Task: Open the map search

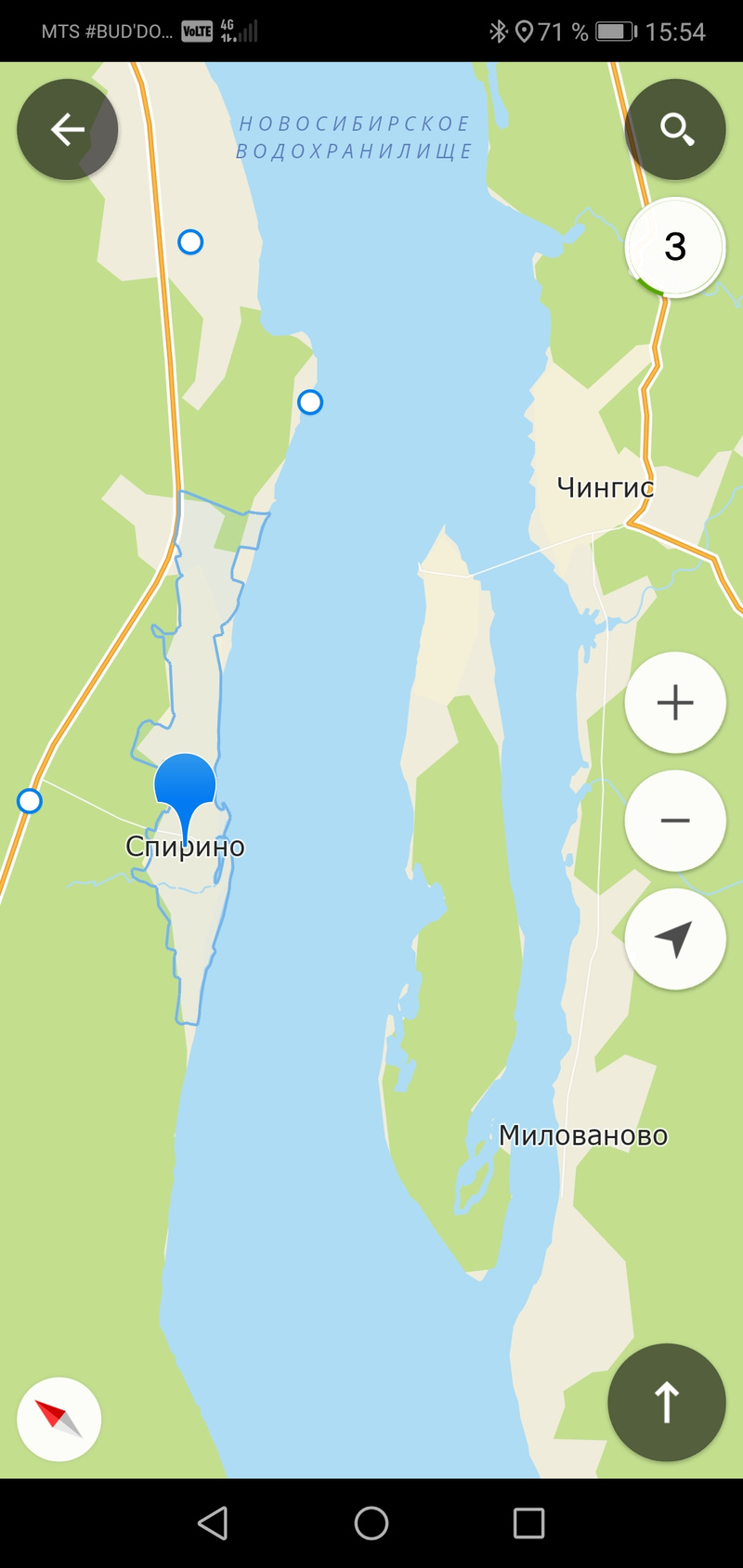Action: (x=675, y=129)
